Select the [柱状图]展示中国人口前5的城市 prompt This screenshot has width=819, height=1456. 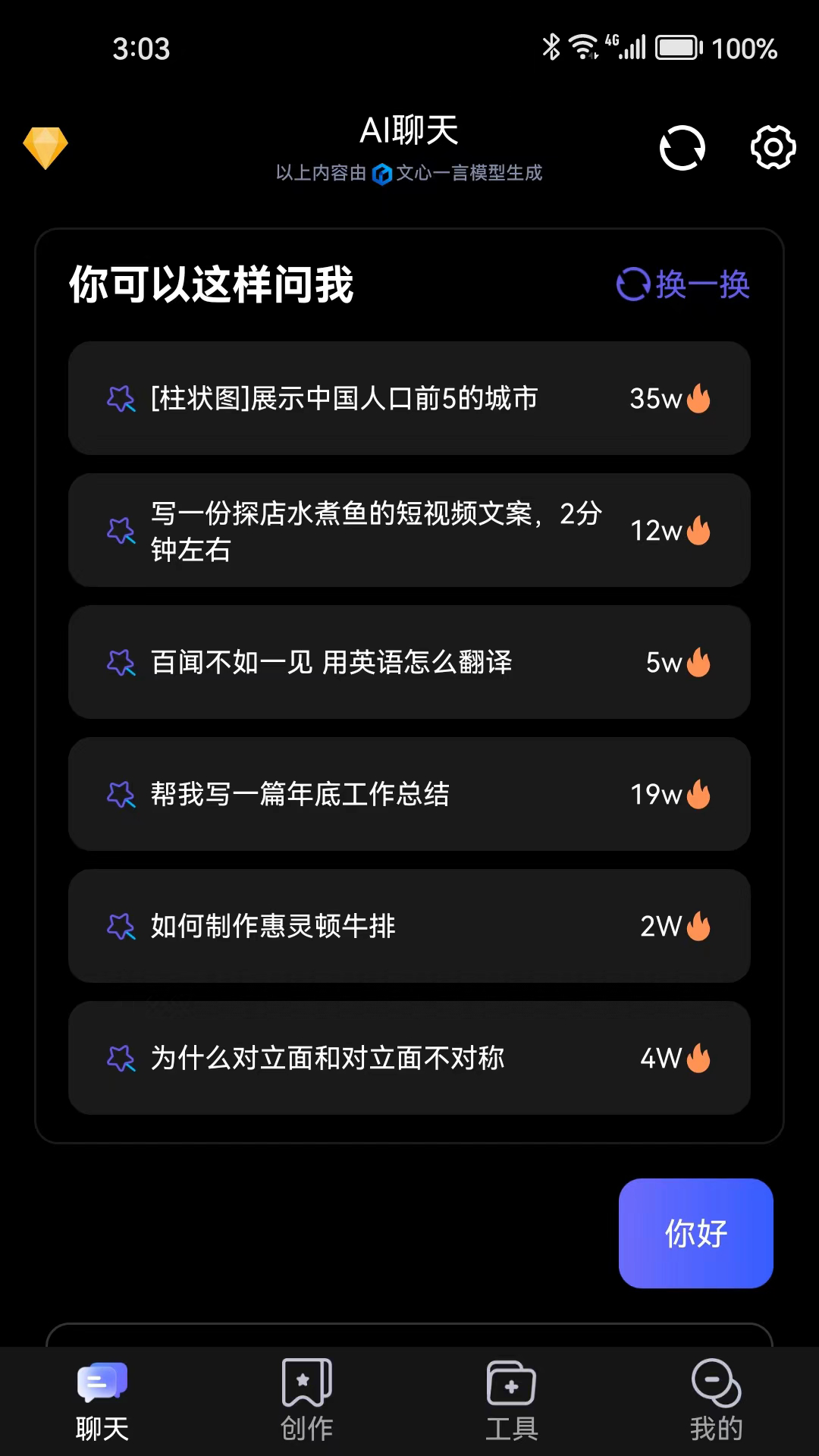click(409, 398)
